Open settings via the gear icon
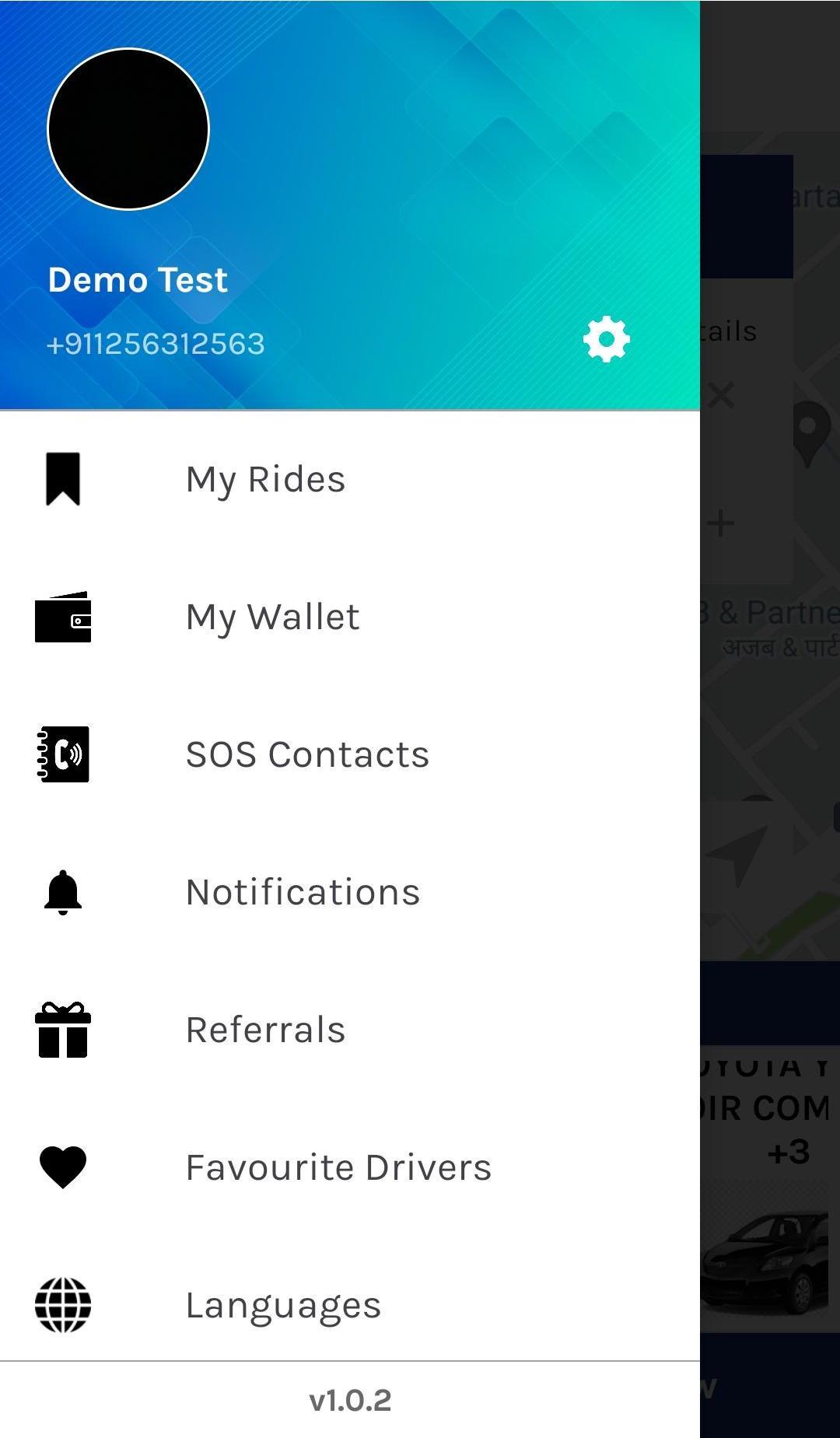Viewport: 840px width, 1438px height. [x=607, y=339]
